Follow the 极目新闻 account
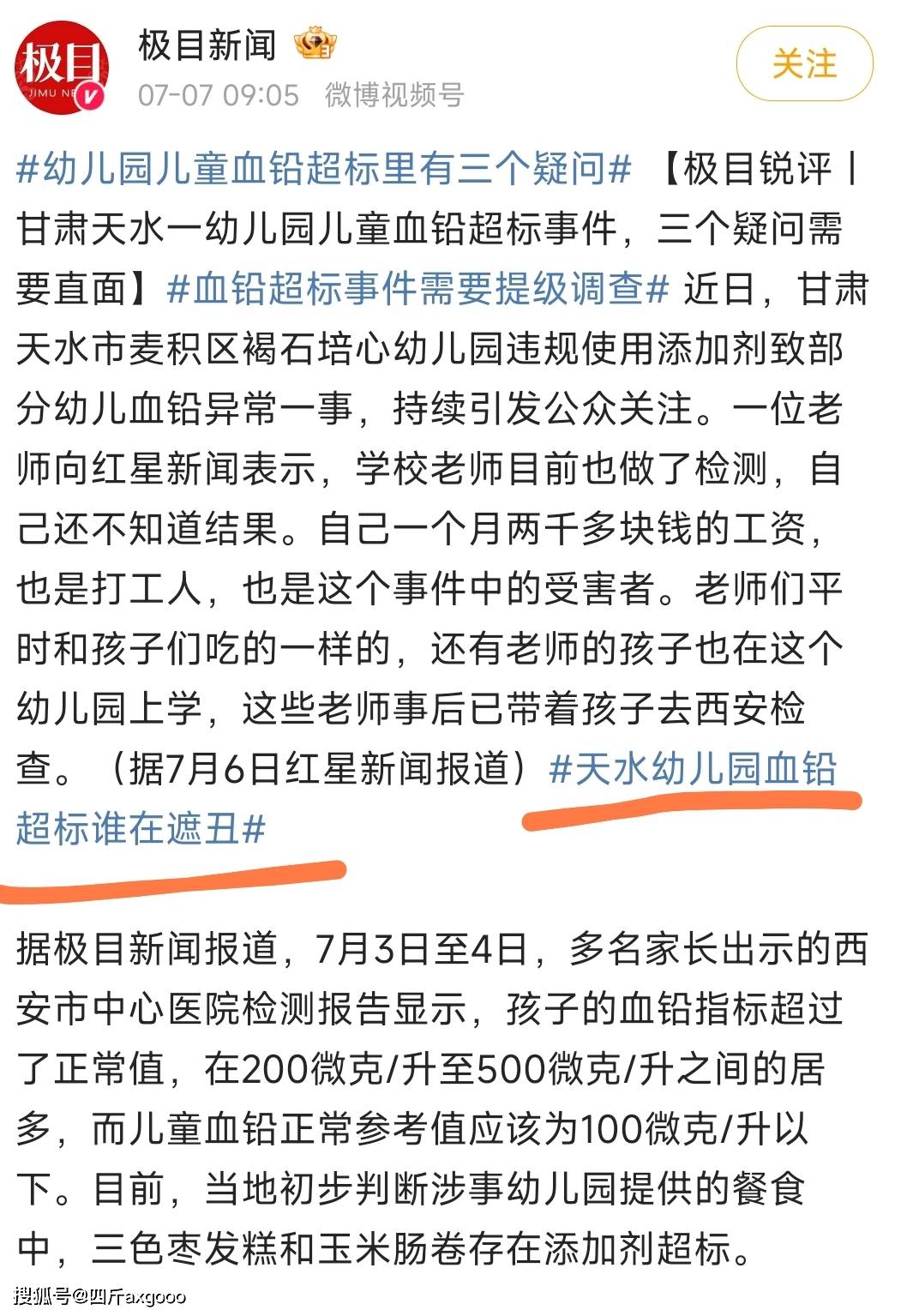907x1316 pixels. tap(803, 64)
